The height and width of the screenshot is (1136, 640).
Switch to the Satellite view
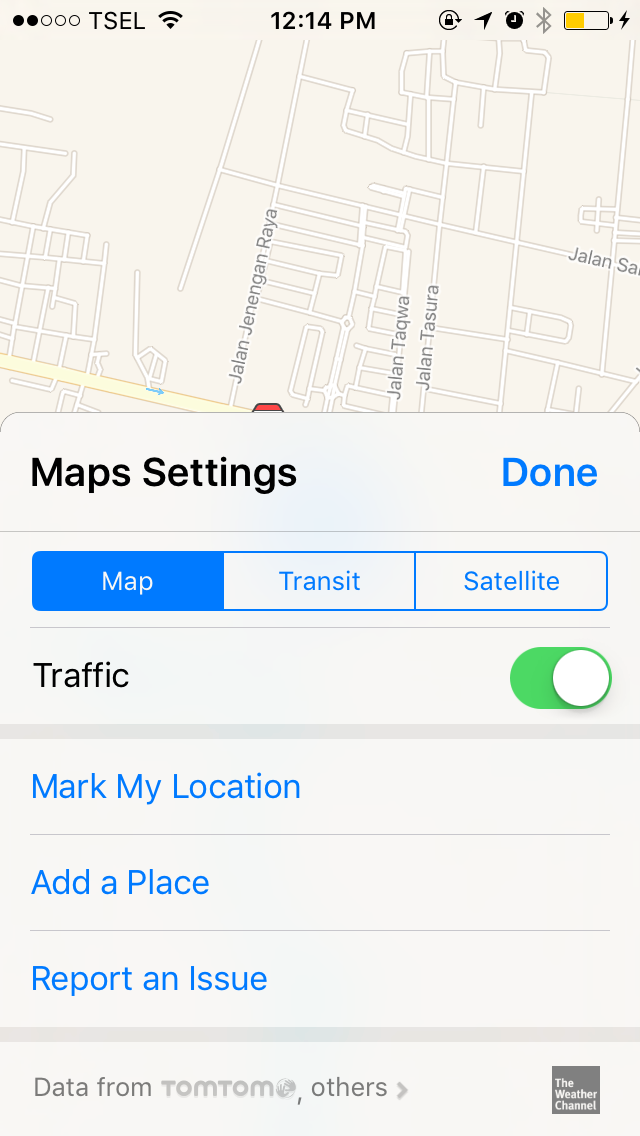click(x=511, y=581)
